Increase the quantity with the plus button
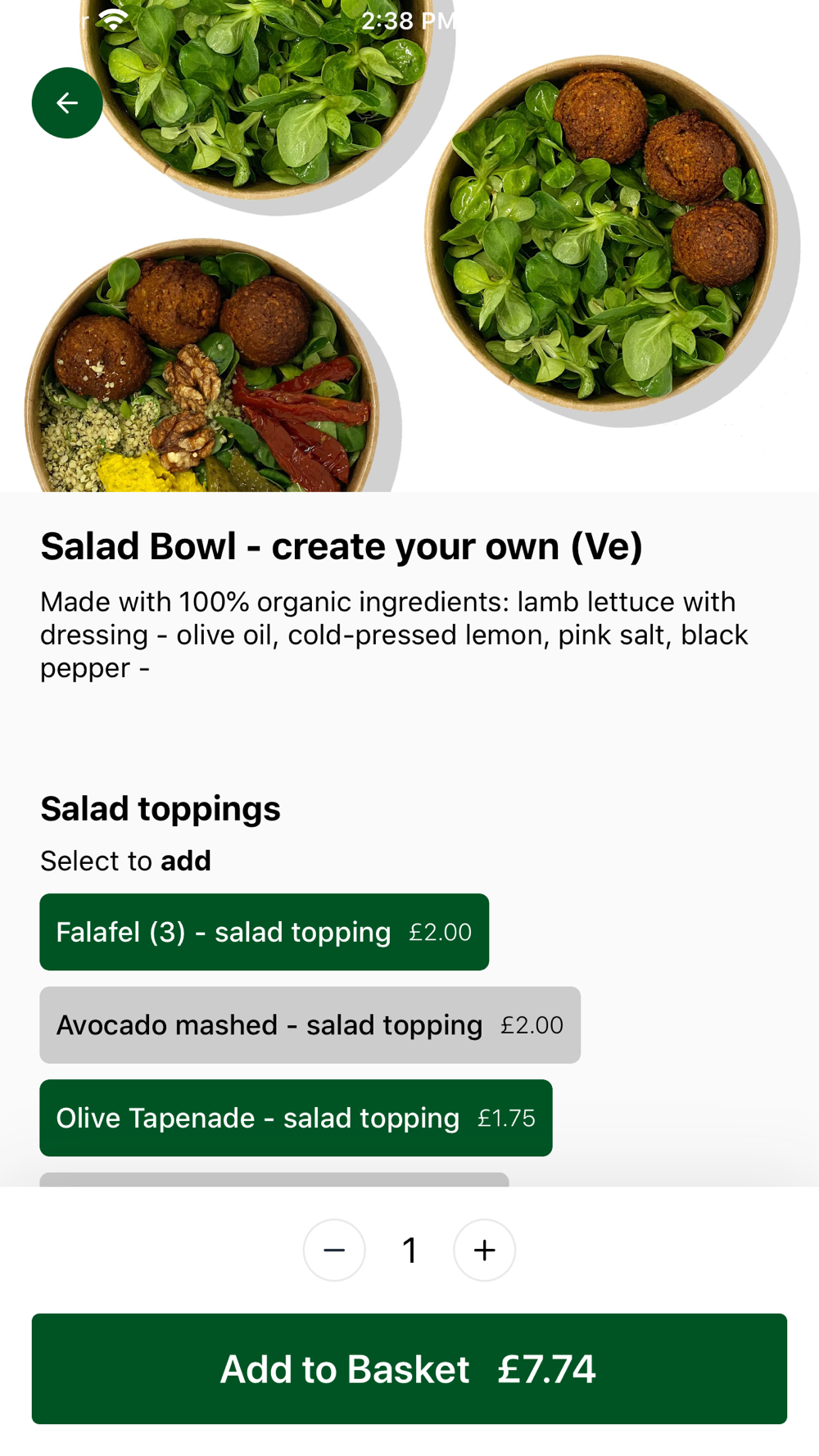 click(x=484, y=1250)
